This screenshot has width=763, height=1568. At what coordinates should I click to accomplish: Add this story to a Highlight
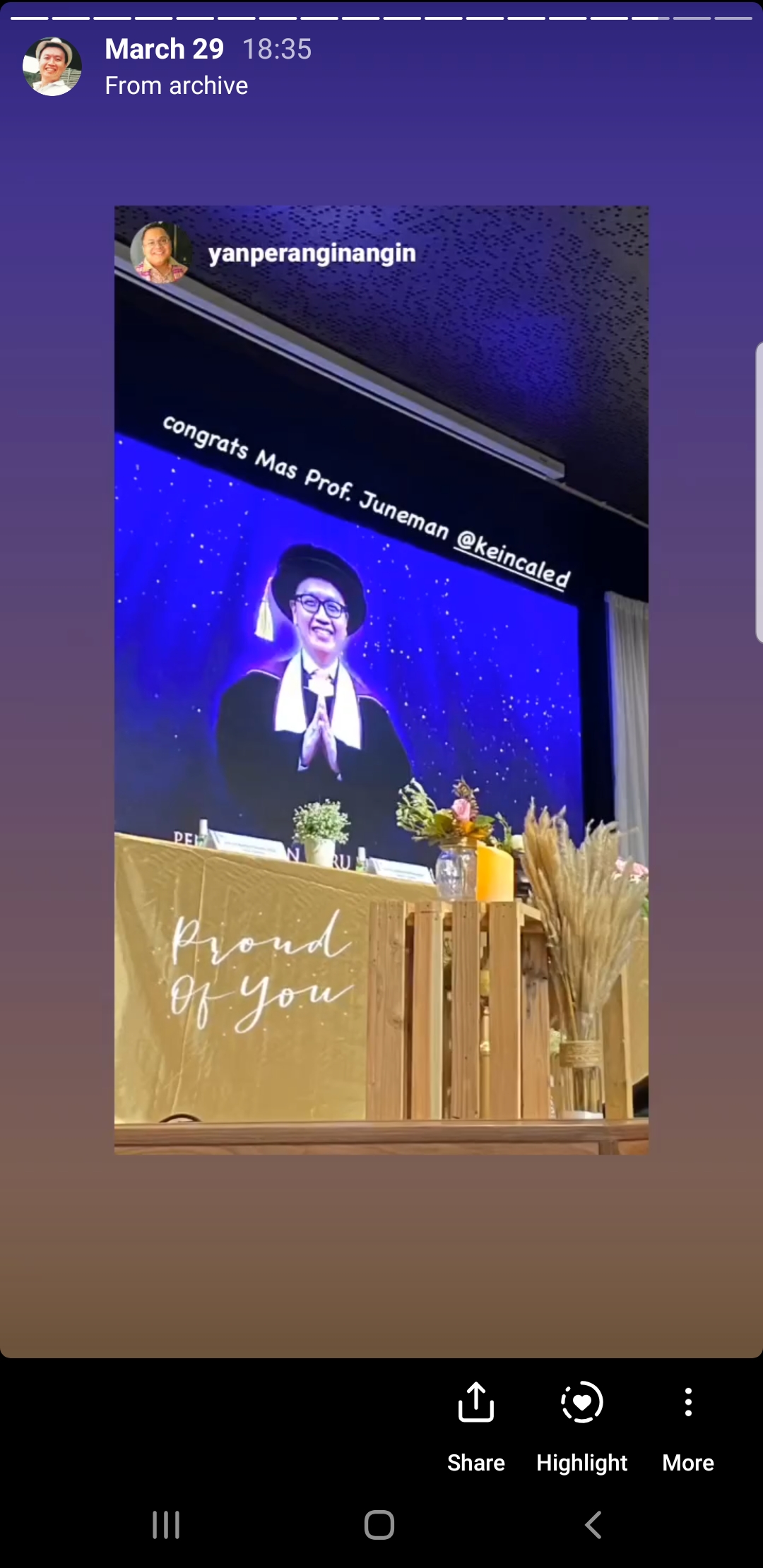pyautogui.click(x=581, y=1425)
